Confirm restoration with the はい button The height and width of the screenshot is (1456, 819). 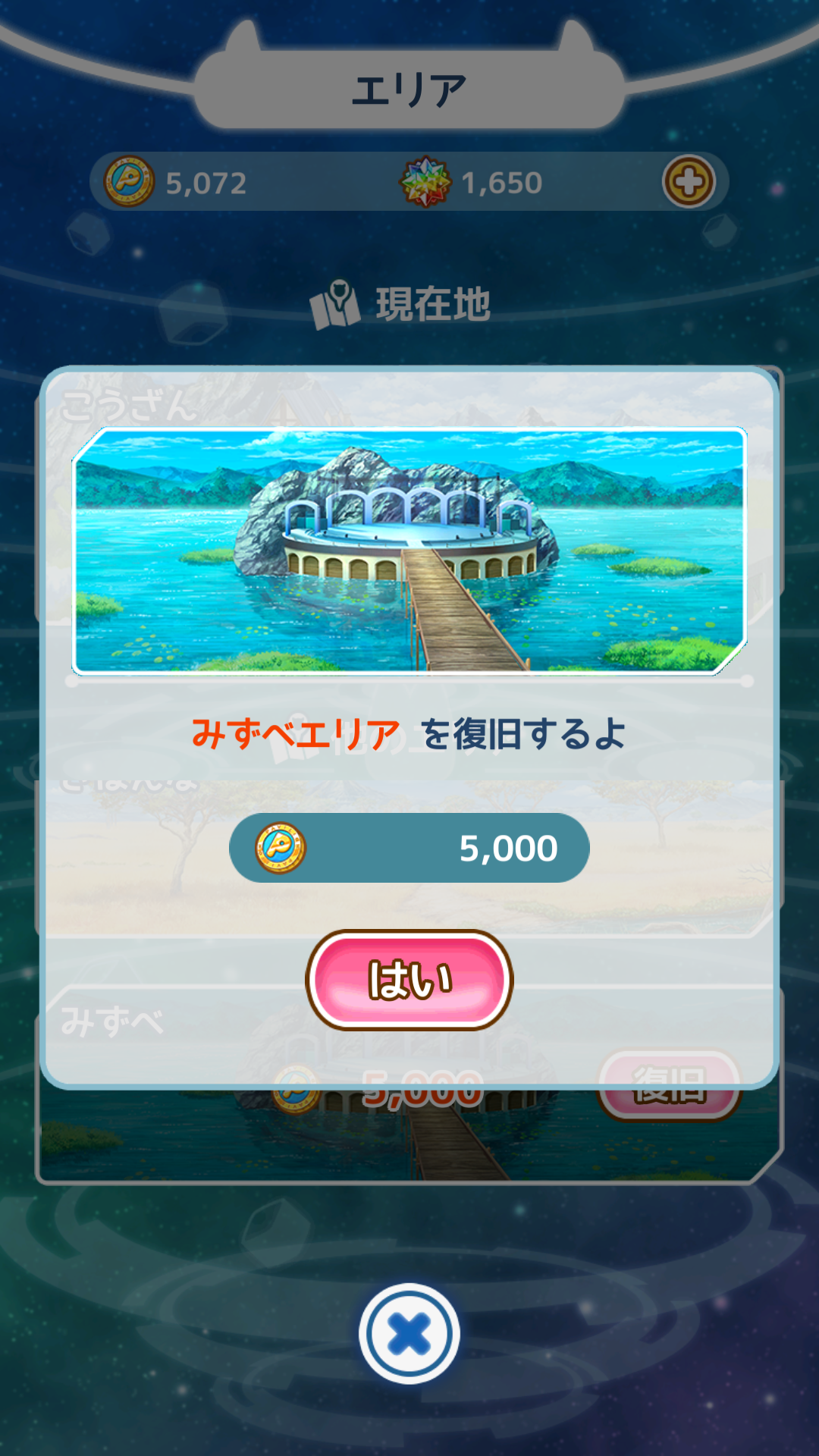coord(409,980)
